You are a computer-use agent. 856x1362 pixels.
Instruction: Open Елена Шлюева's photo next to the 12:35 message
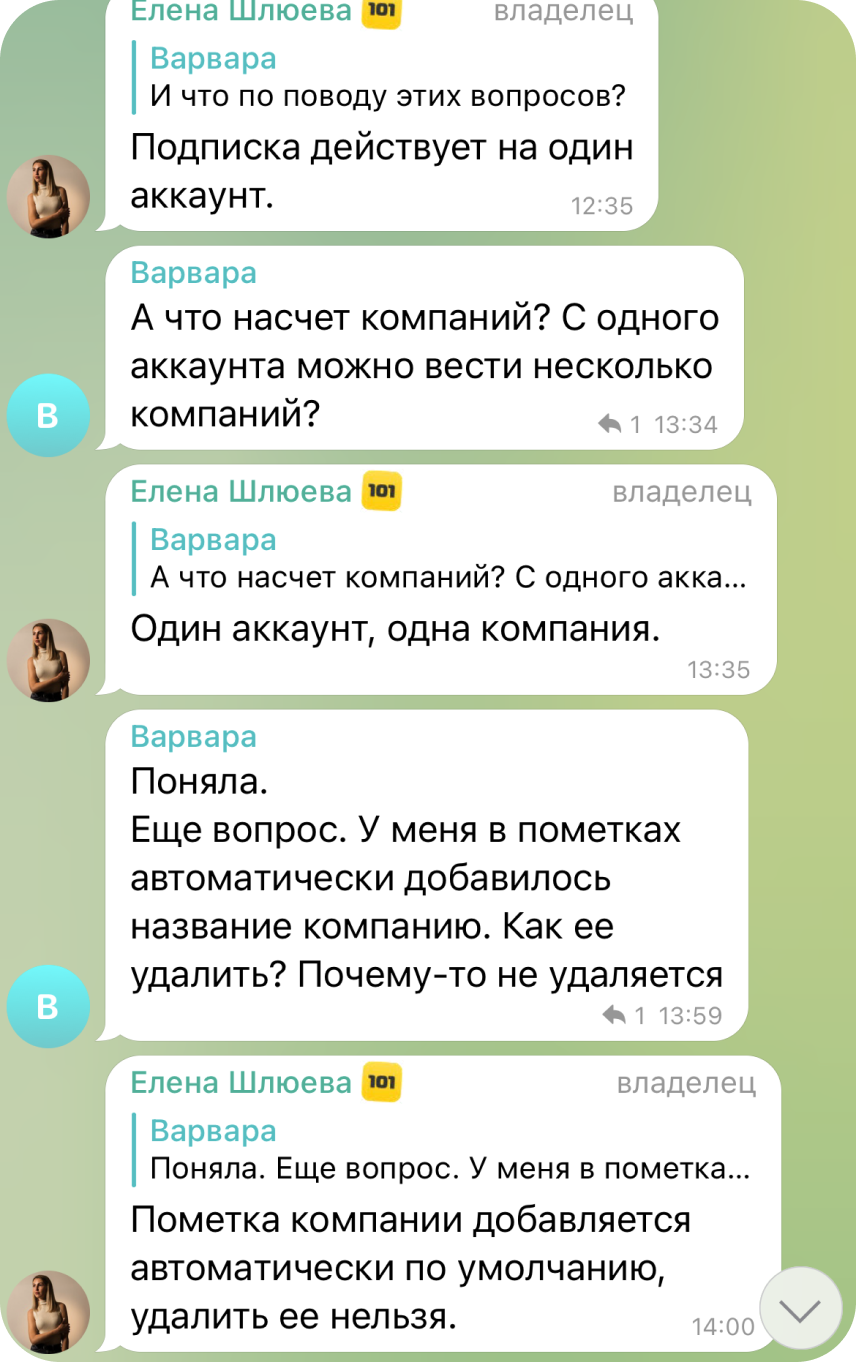tap(48, 196)
